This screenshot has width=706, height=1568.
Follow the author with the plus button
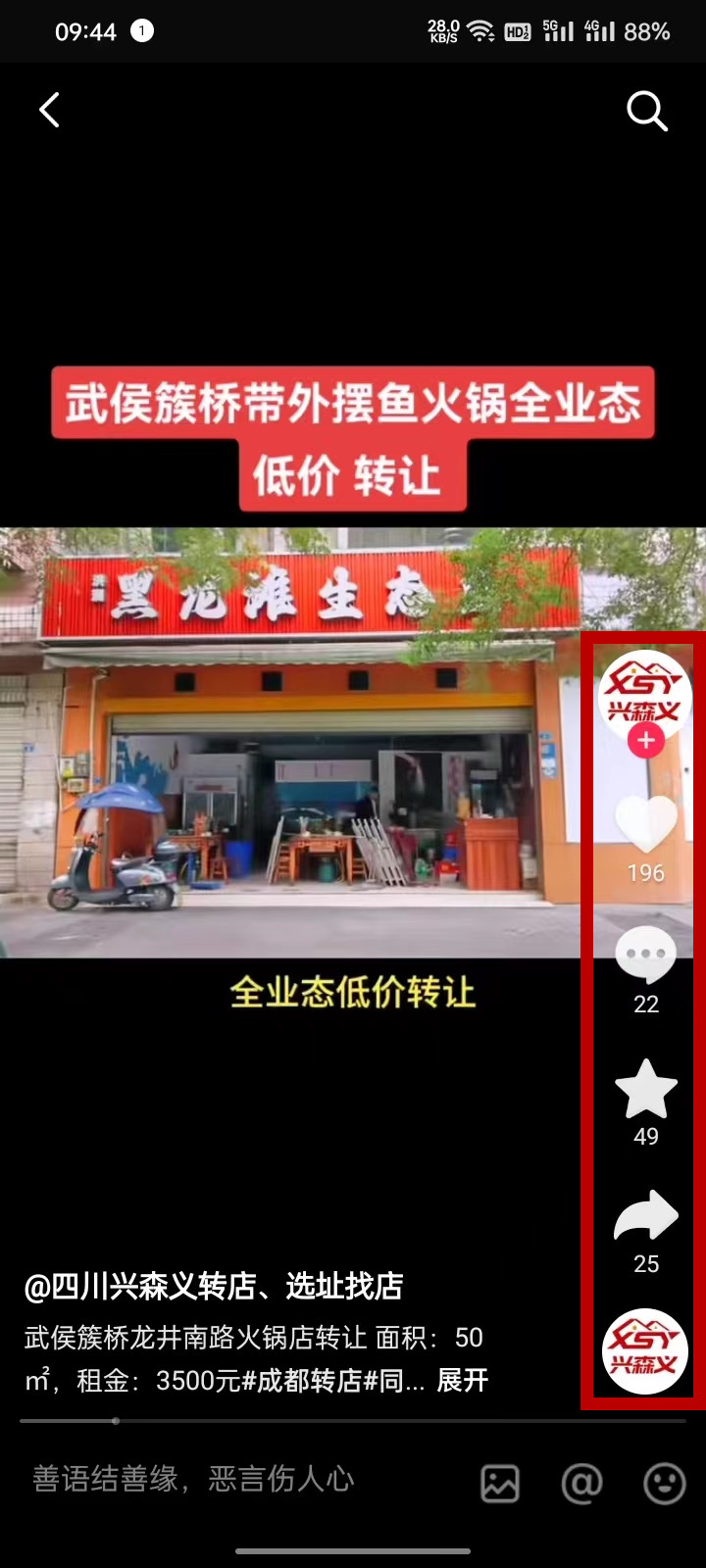tap(645, 742)
